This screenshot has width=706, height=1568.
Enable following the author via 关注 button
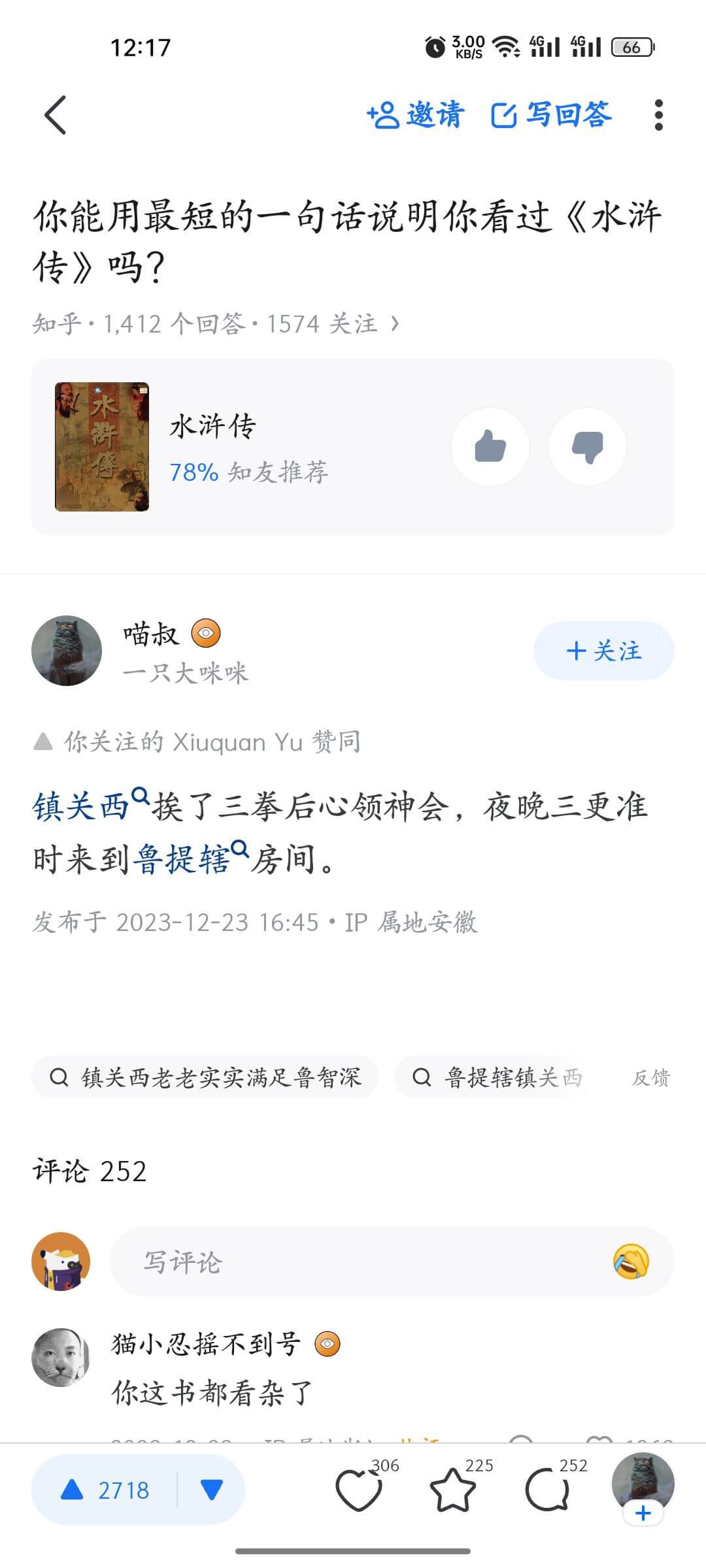(602, 650)
